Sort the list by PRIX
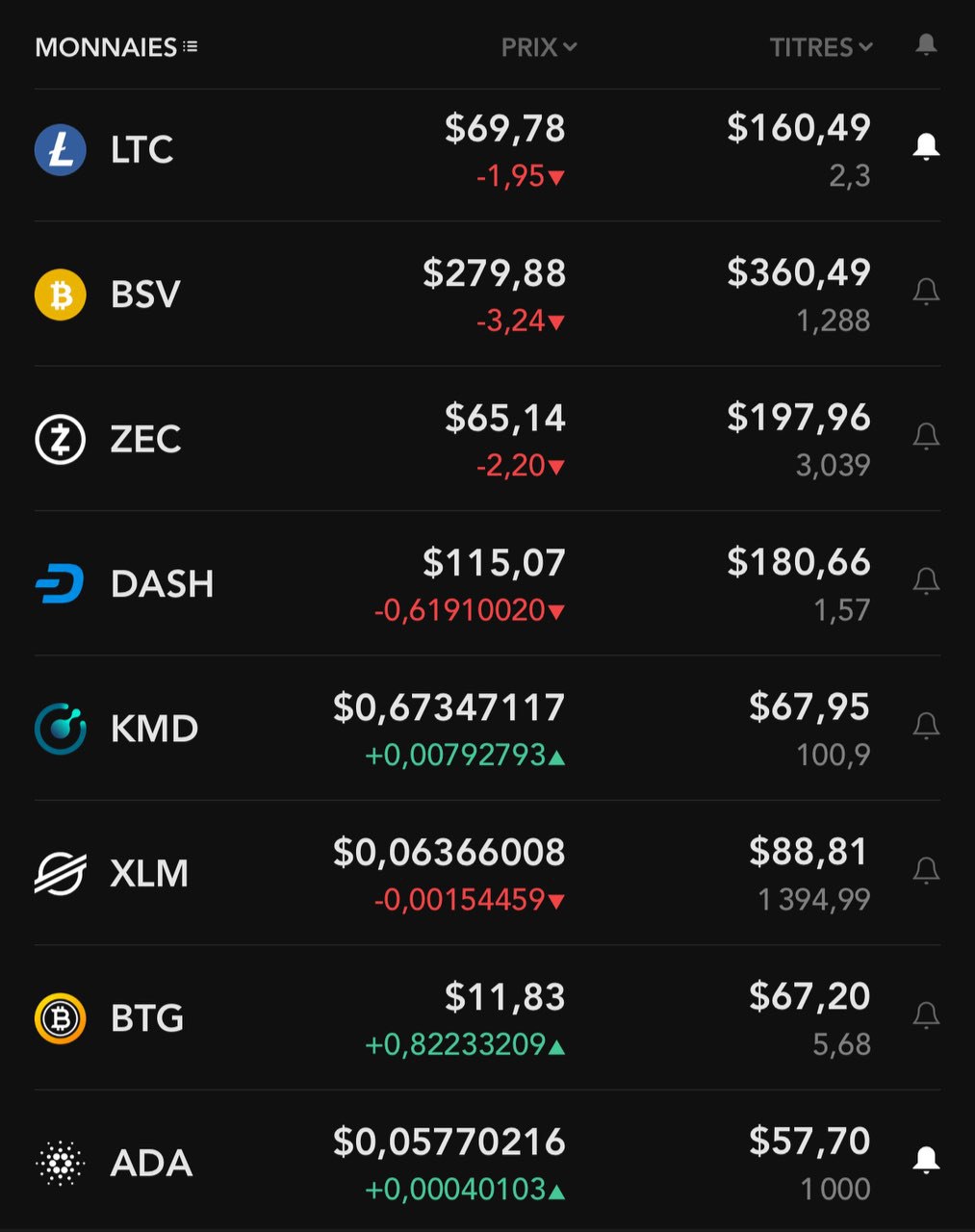Viewport: 975px width, 1232px height. coord(538,47)
